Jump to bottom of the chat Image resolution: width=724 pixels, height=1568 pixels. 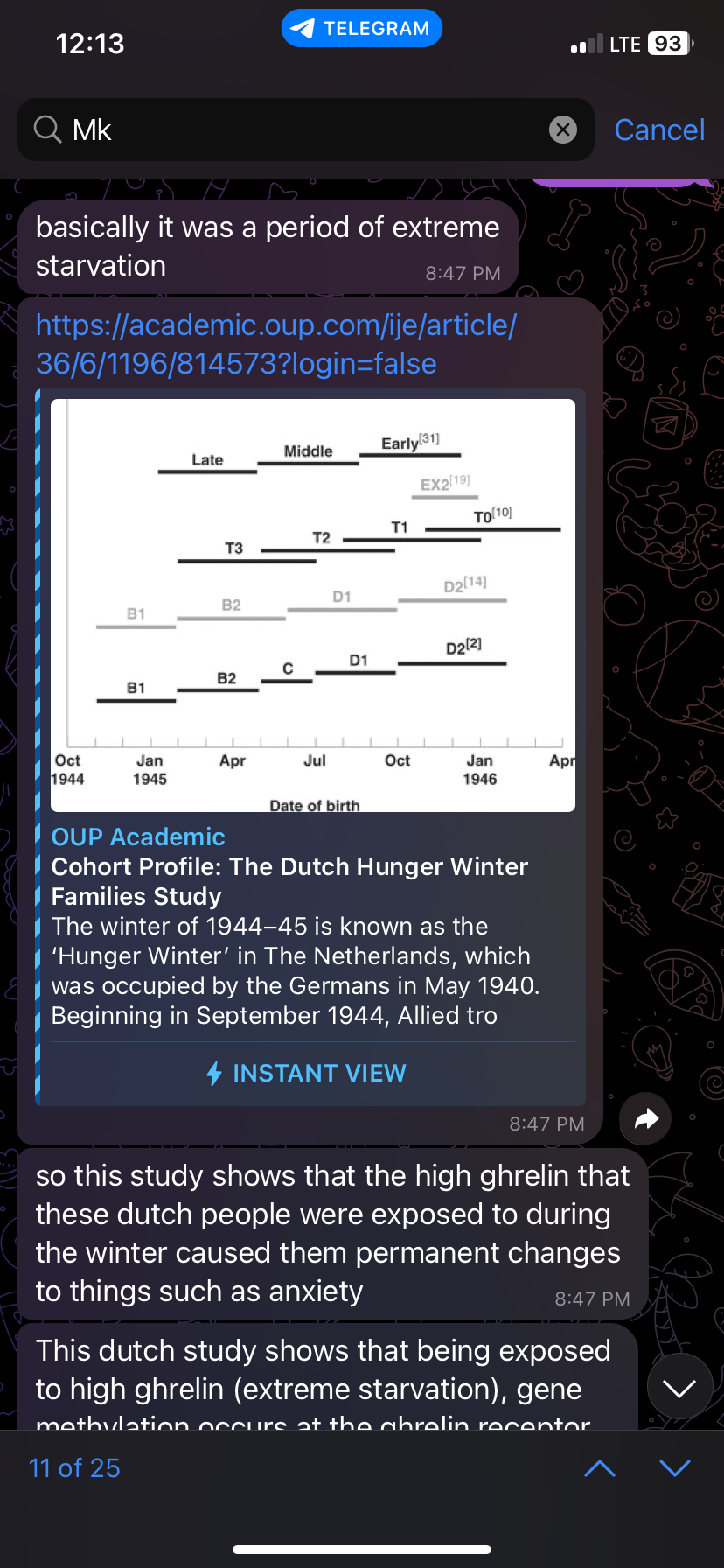click(x=679, y=1387)
